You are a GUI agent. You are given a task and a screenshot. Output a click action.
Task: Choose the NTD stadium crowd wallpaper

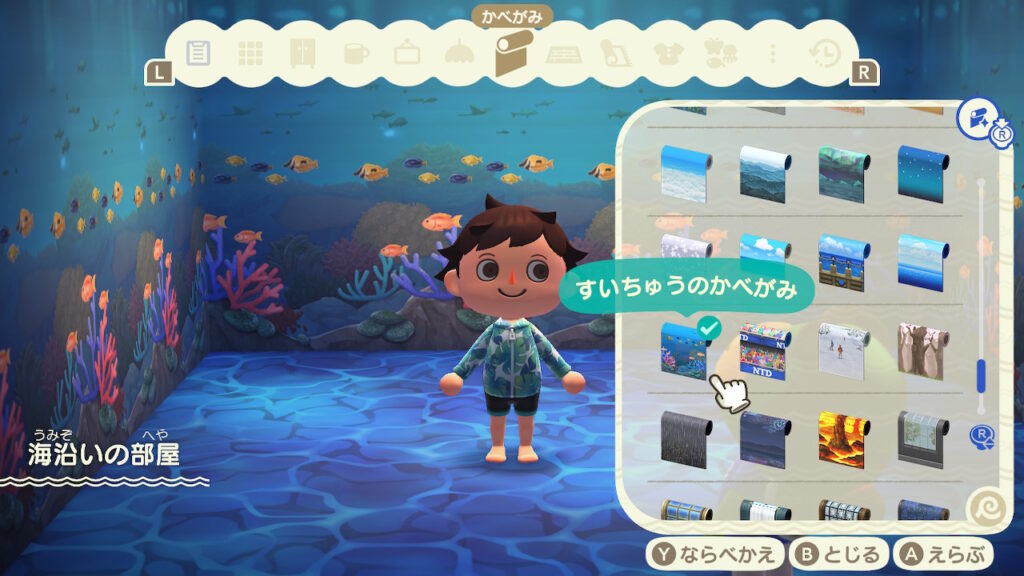click(x=764, y=350)
